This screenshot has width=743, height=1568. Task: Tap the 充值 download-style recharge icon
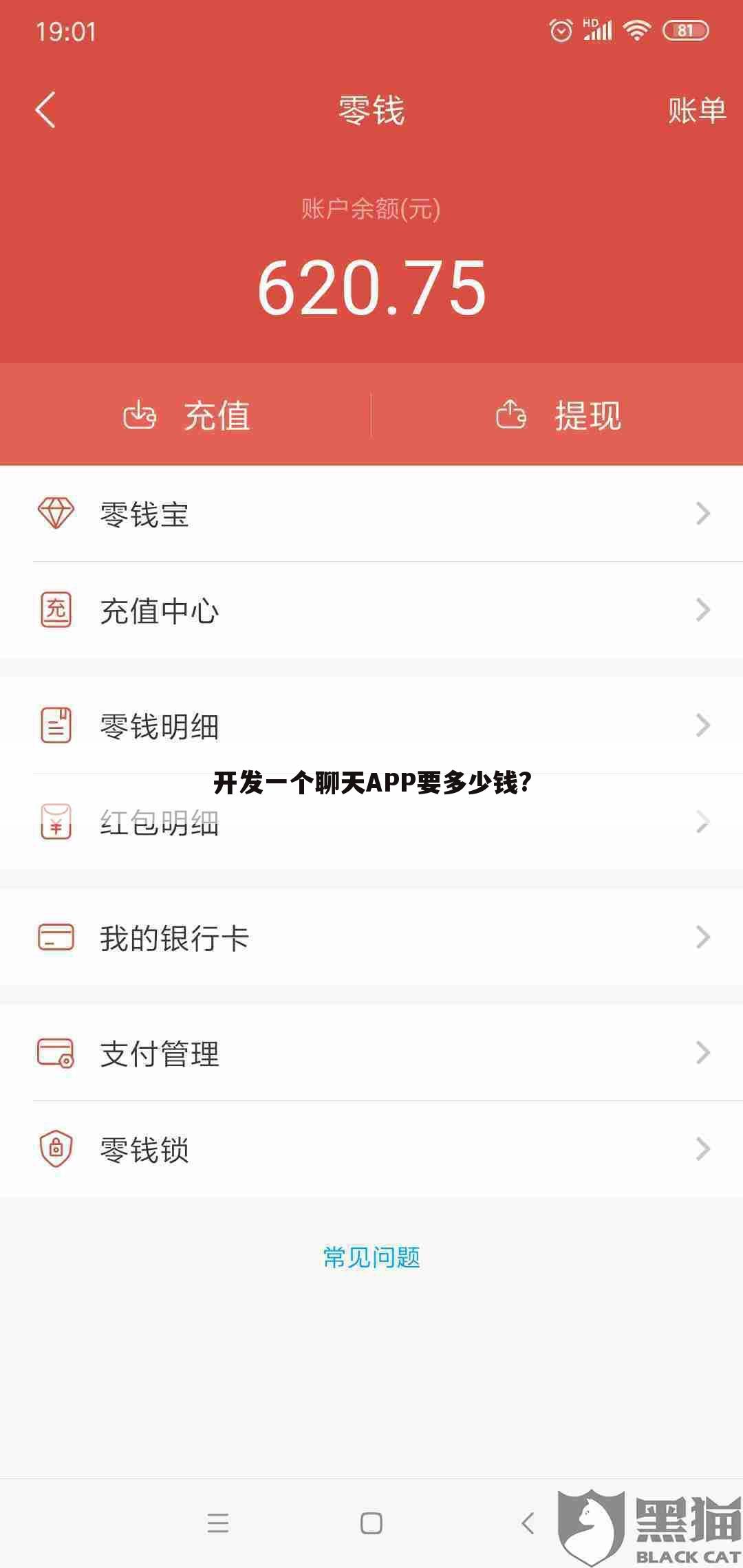coord(140,413)
